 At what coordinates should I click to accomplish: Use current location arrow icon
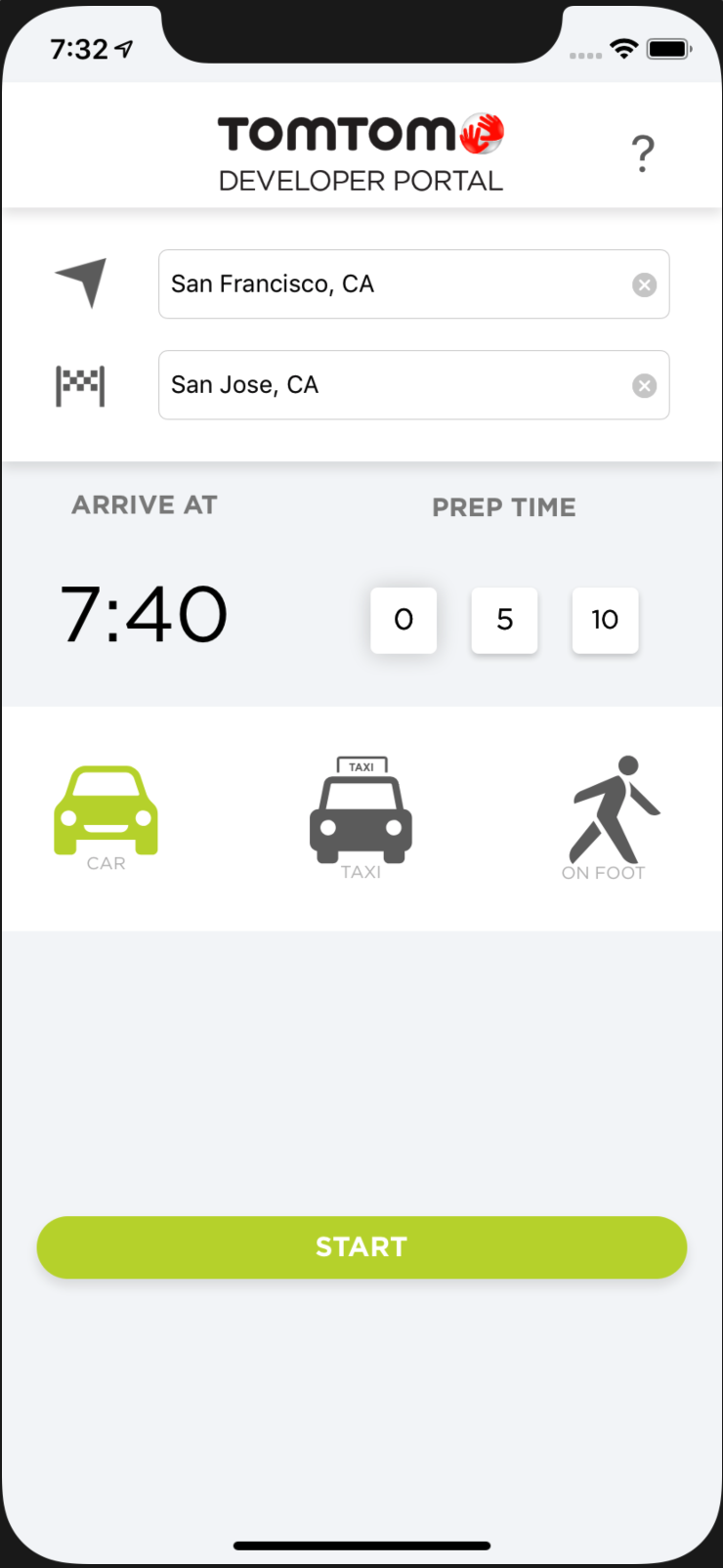81,283
